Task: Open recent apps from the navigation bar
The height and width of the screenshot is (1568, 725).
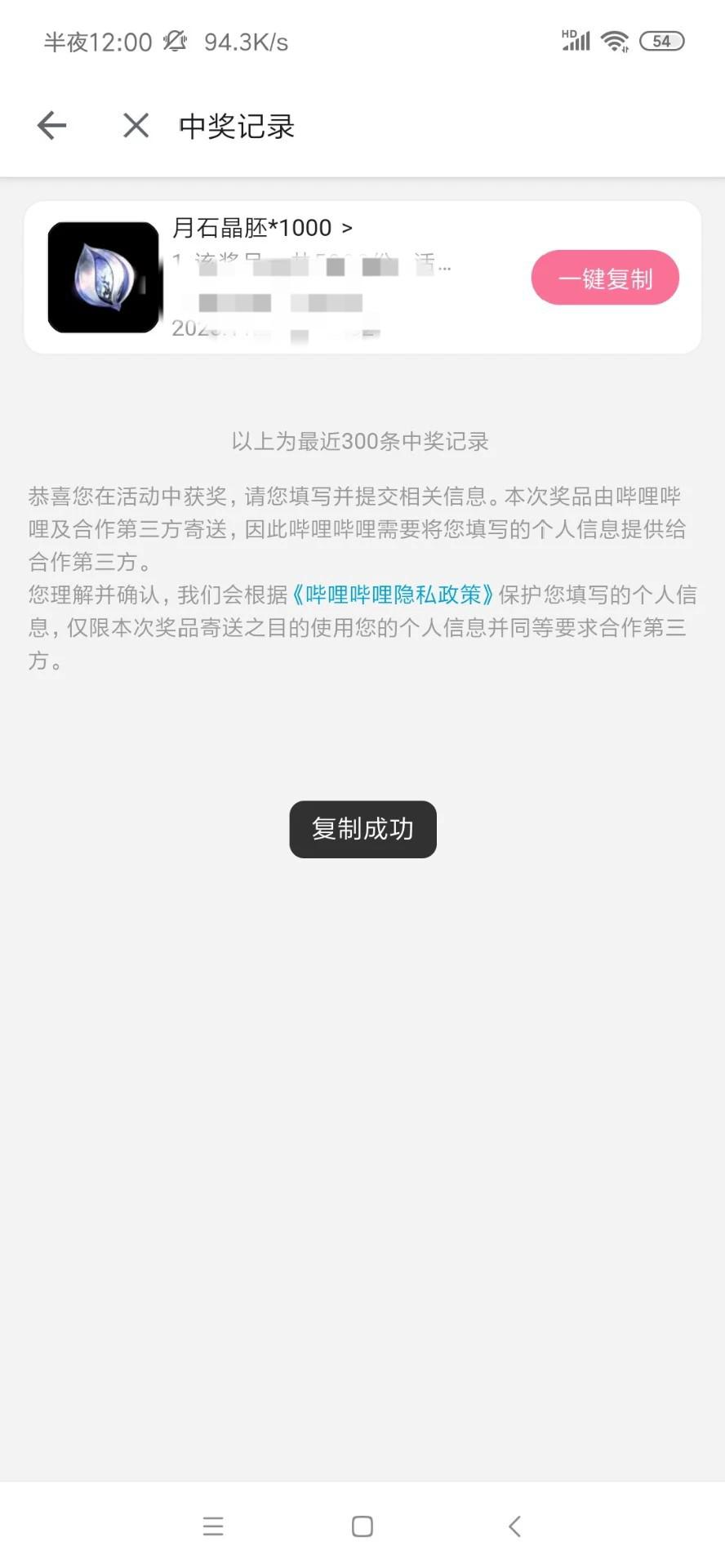Action: pos(213,1526)
